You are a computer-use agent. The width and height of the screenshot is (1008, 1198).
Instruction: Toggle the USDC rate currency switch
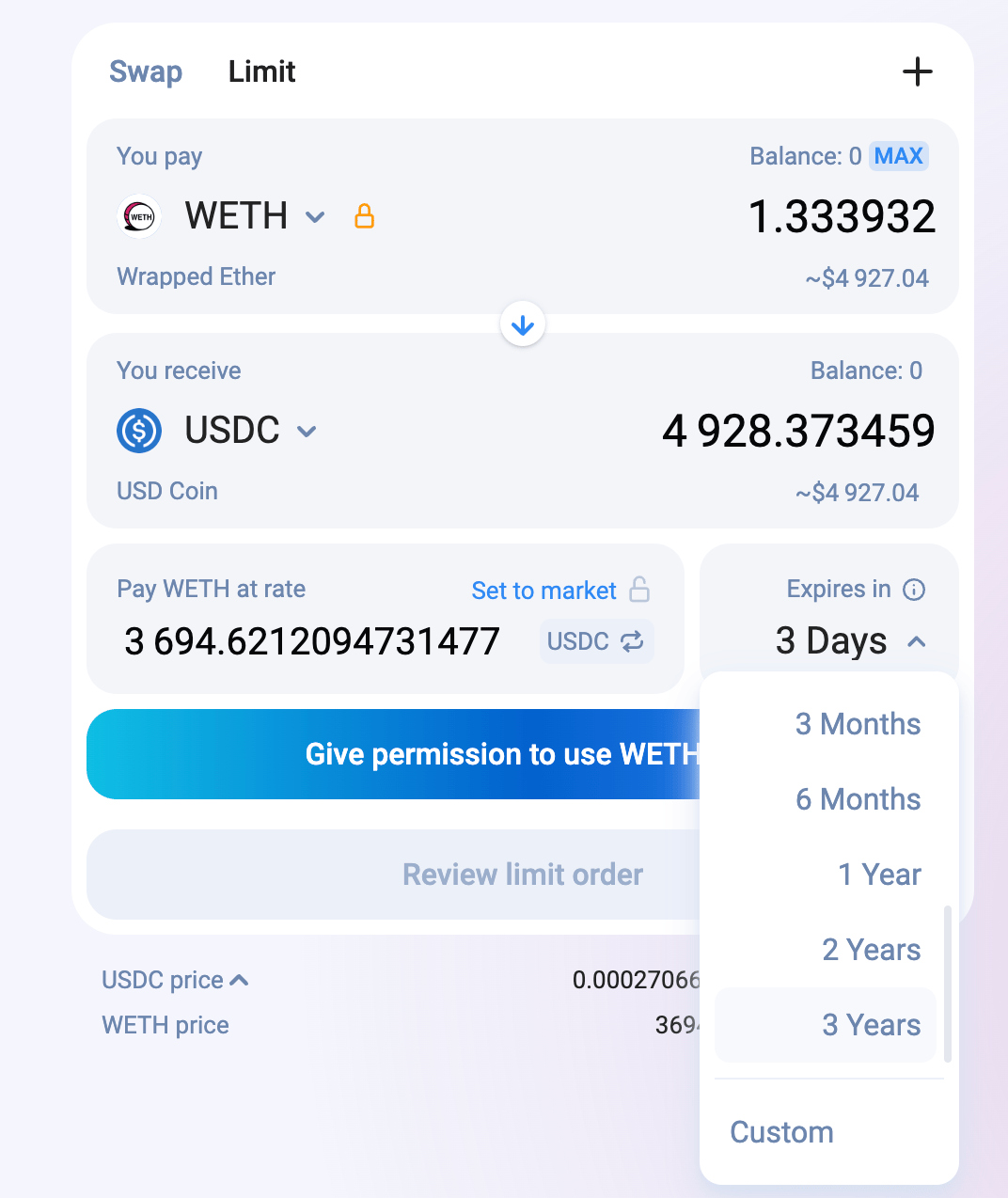[596, 641]
